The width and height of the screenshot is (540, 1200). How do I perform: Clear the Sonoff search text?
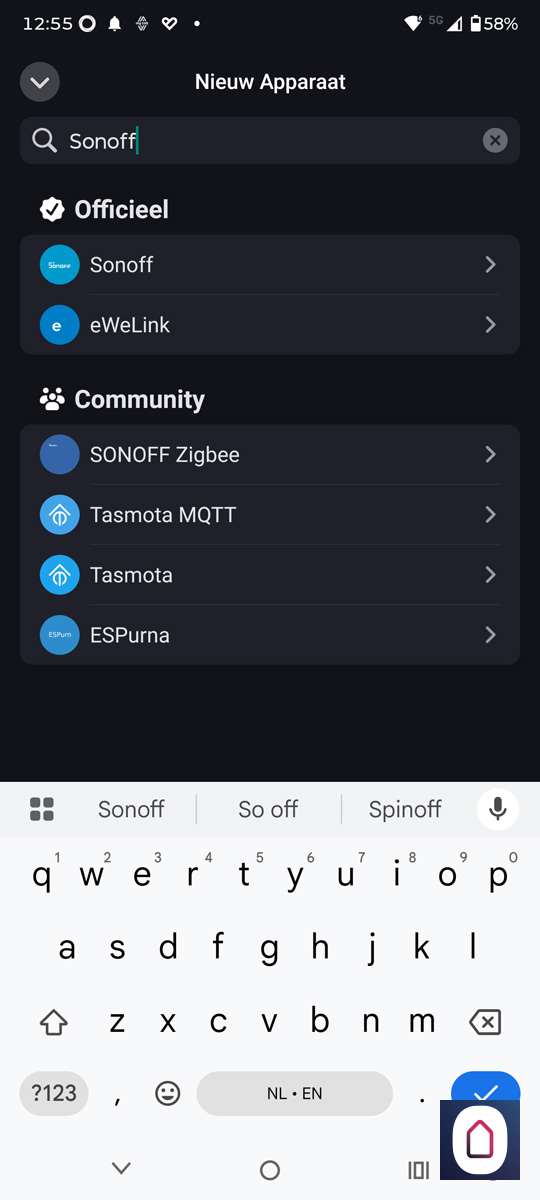coord(495,141)
